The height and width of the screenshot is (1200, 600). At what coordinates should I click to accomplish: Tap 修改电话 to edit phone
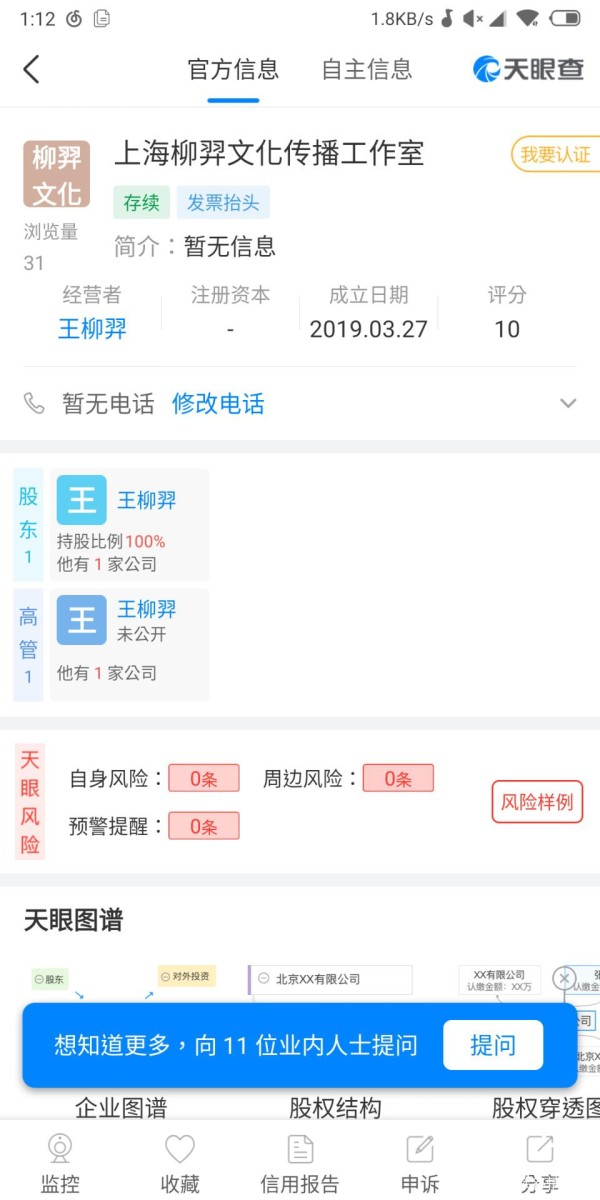coord(218,404)
